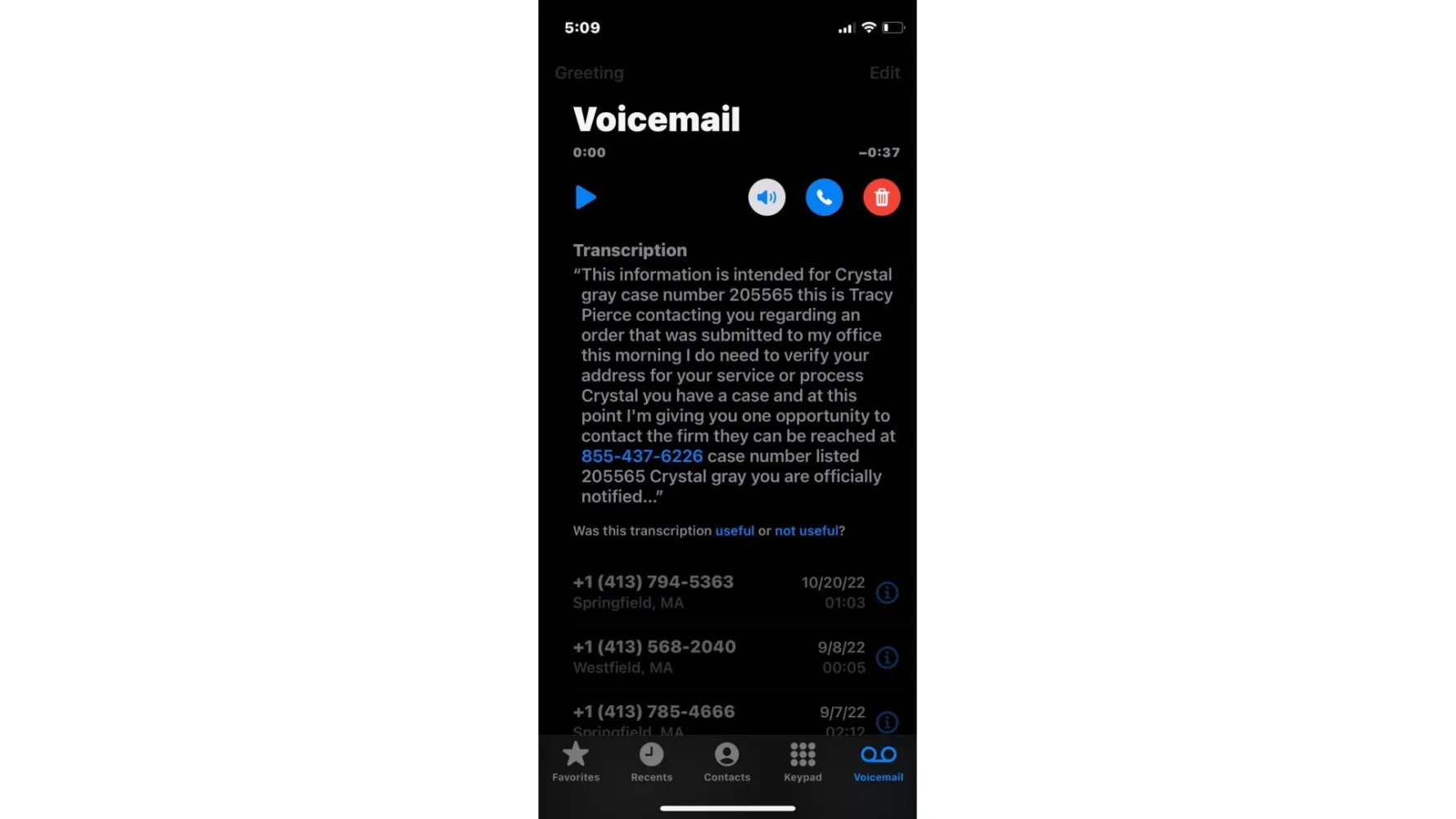Select the Voicemail tab
This screenshot has height=819, width=1456.
point(878,762)
